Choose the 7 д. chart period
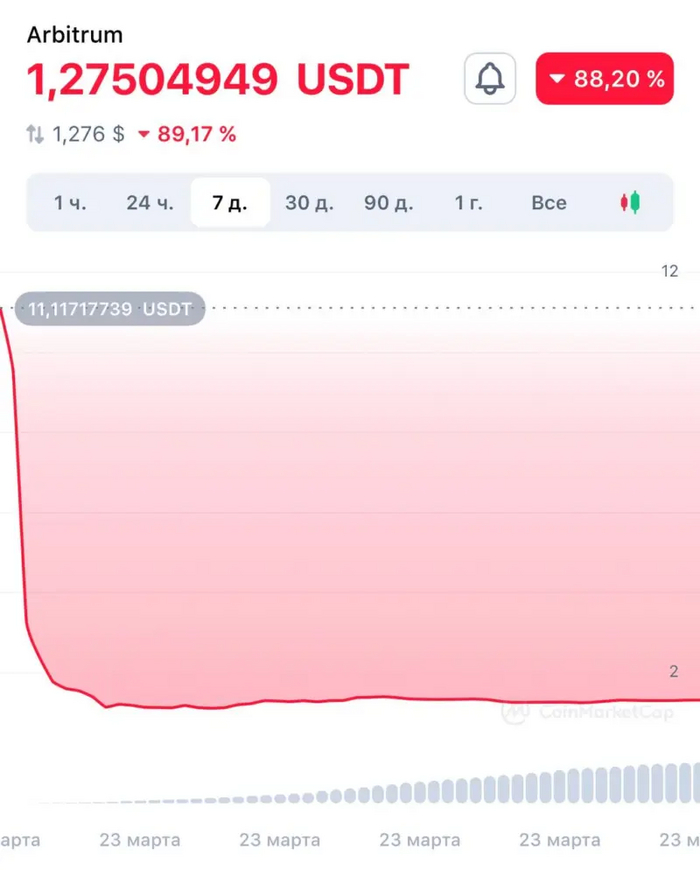The width and height of the screenshot is (700, 870). pos(230,203)
